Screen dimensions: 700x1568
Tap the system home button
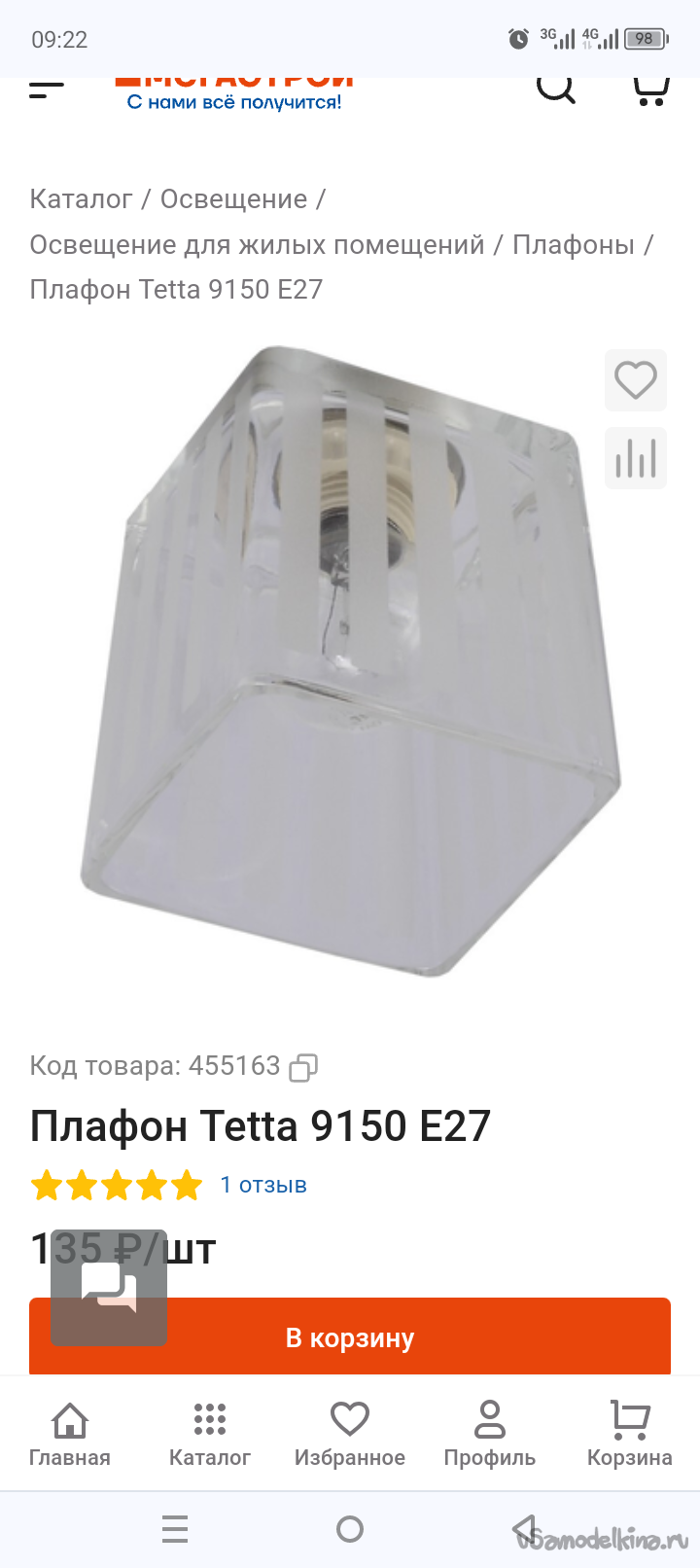350,1530
